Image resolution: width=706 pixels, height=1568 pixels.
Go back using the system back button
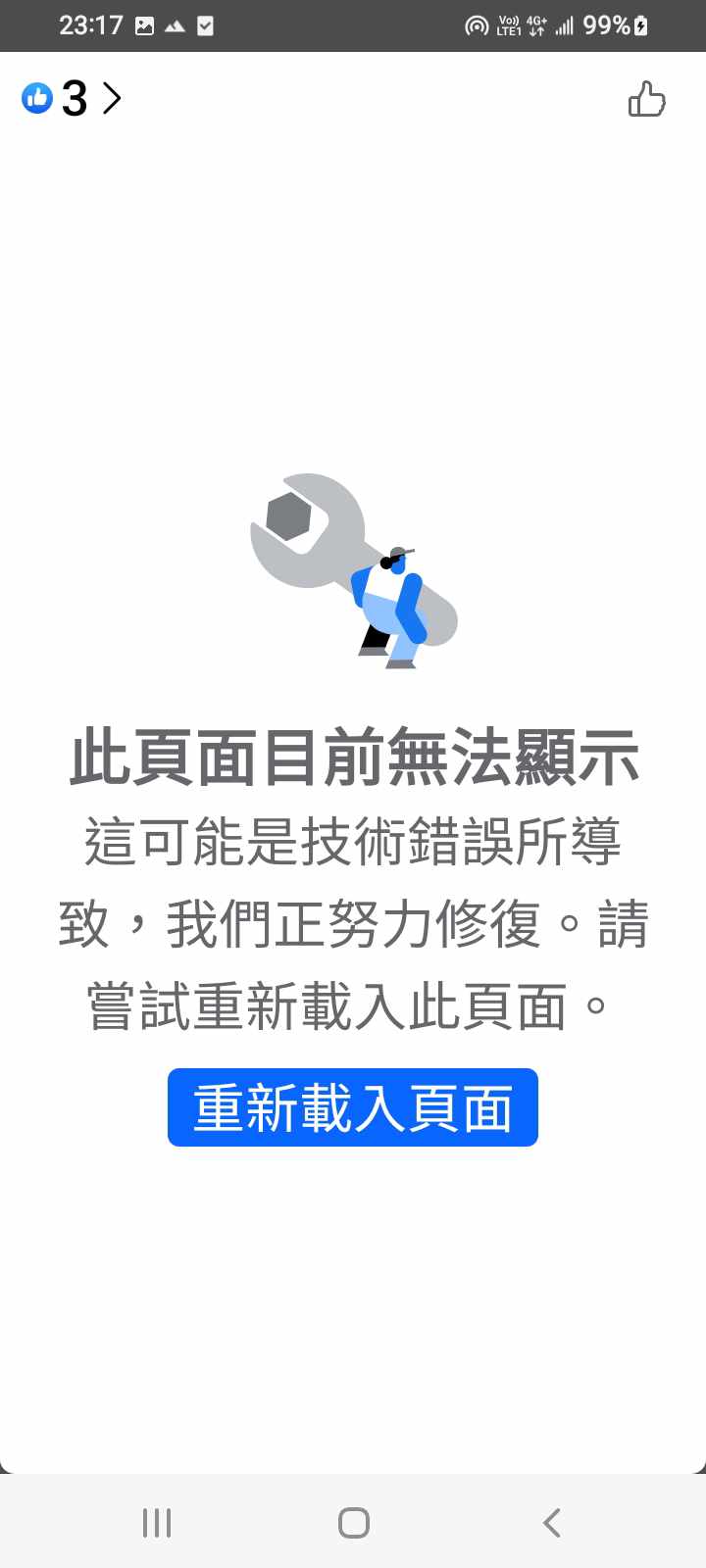tap(551, 1522)
